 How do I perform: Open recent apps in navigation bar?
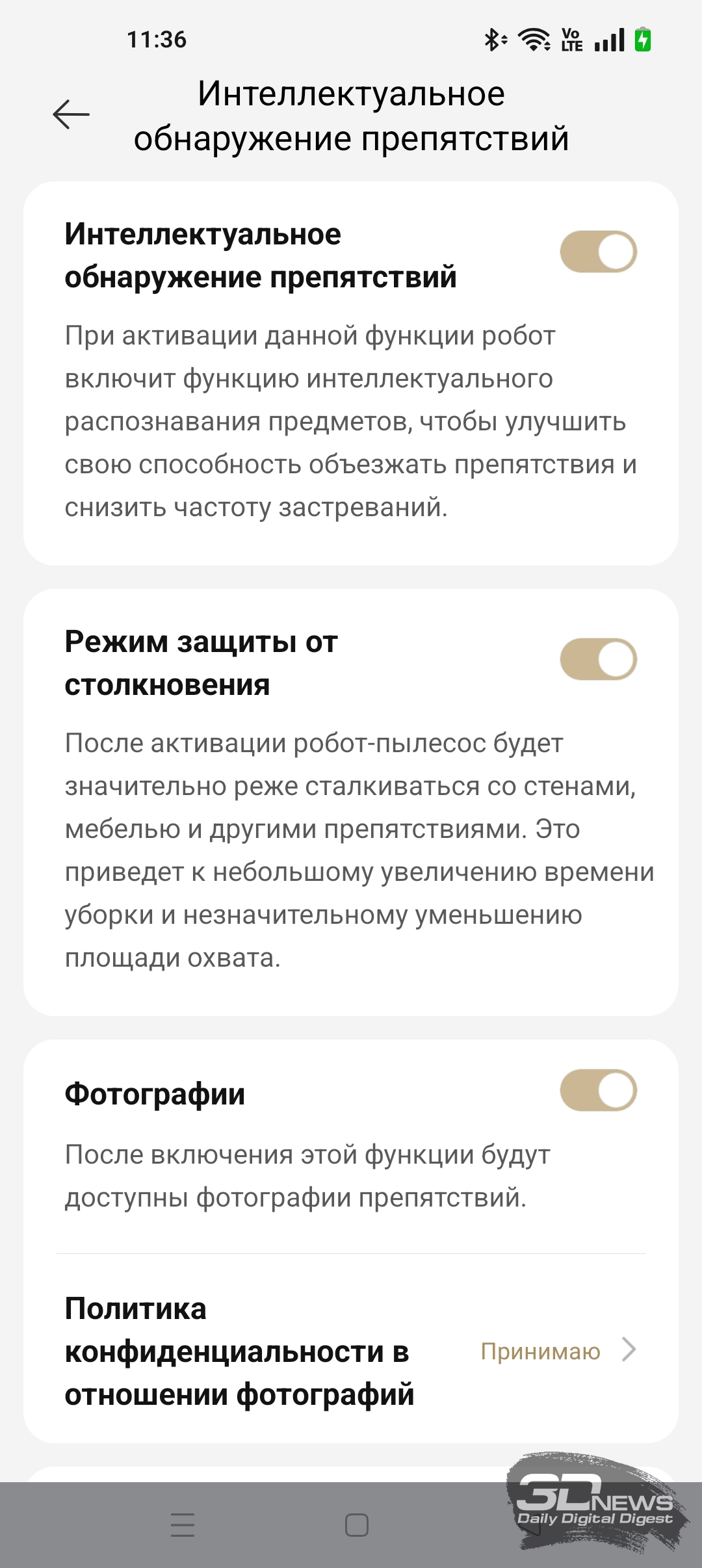tap(183, 1524)
